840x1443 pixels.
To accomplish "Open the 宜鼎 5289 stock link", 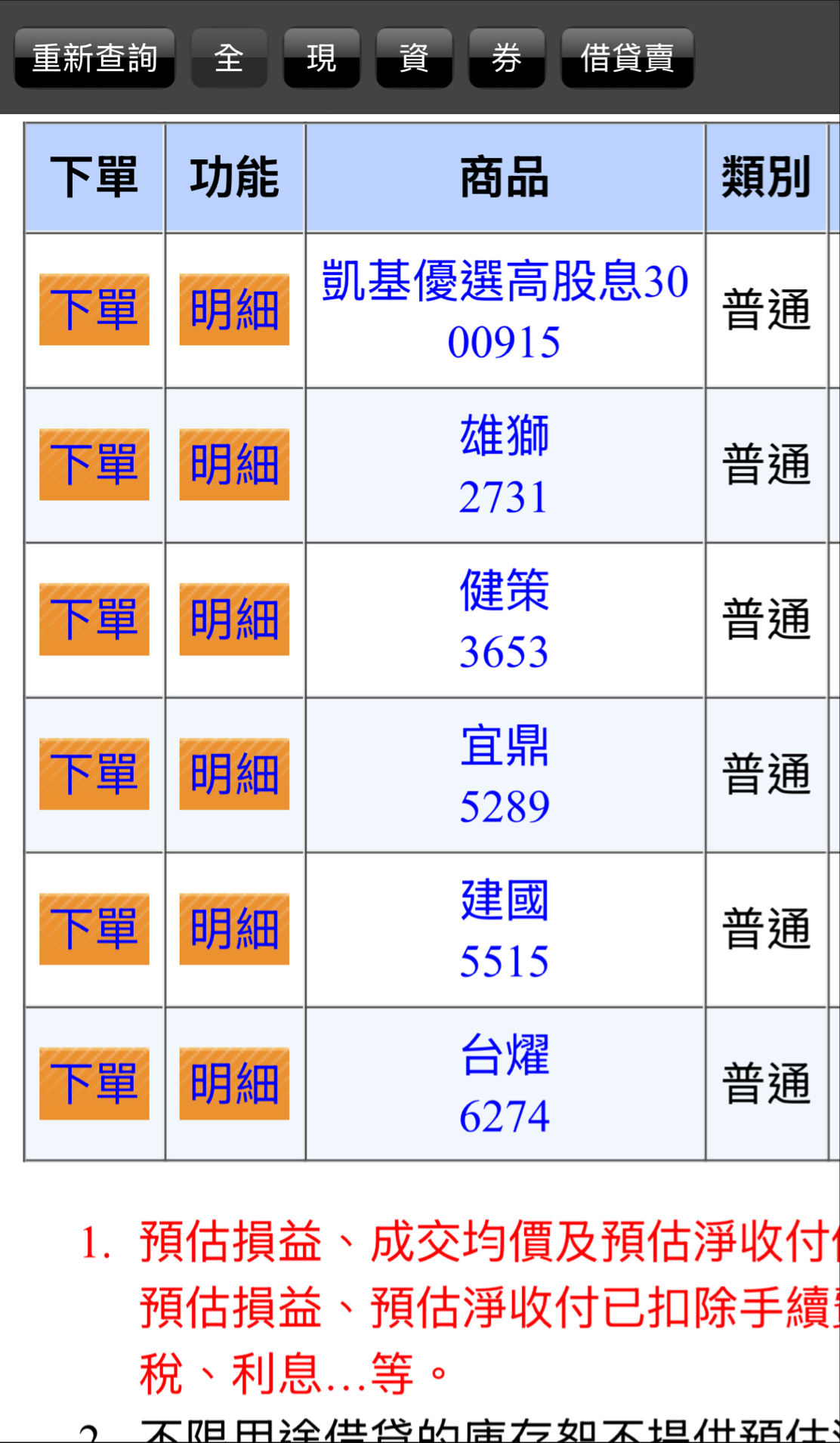I will tap(505, 775).
